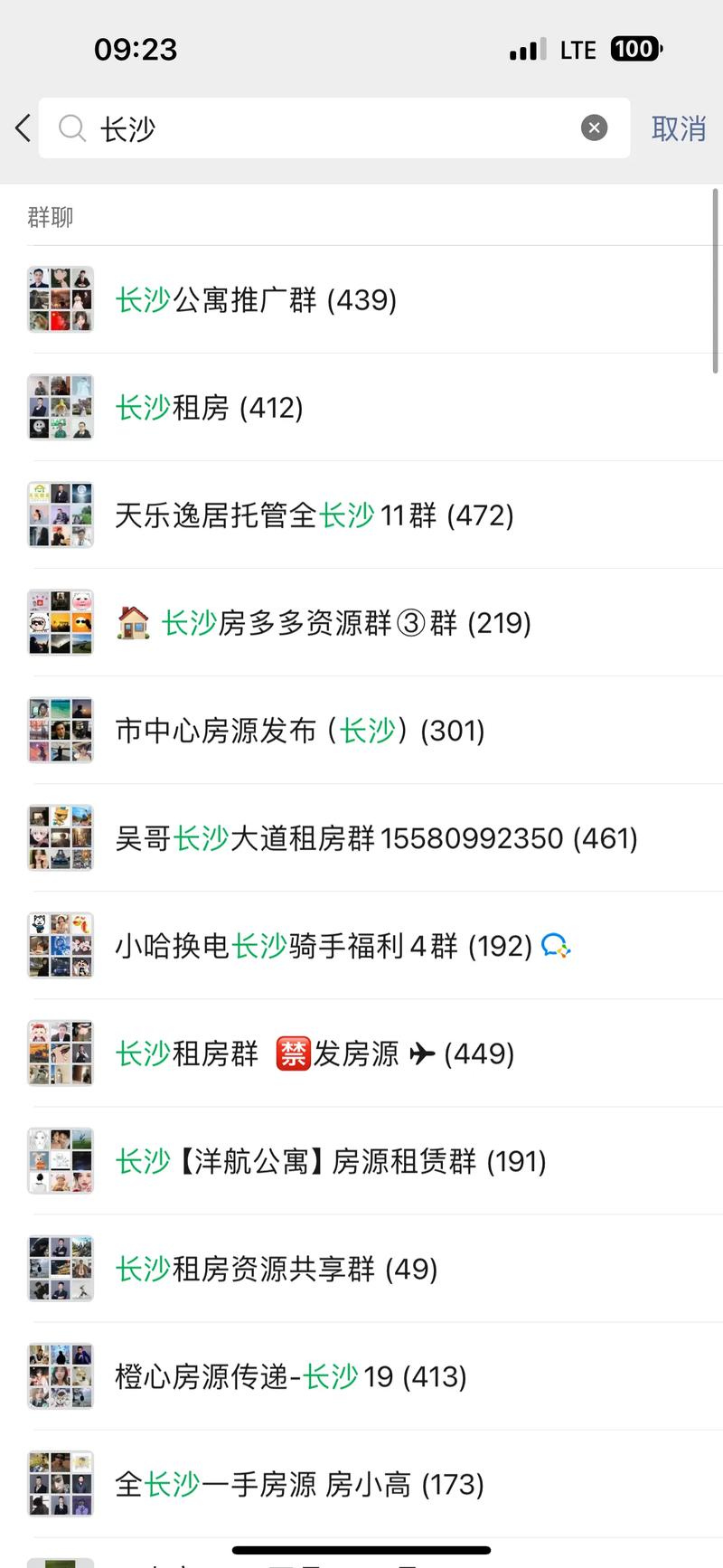Viewport: 723px width, 1568px height.
Task: Tap the search field containing 长沙
Action: click(x=325, y=128)
